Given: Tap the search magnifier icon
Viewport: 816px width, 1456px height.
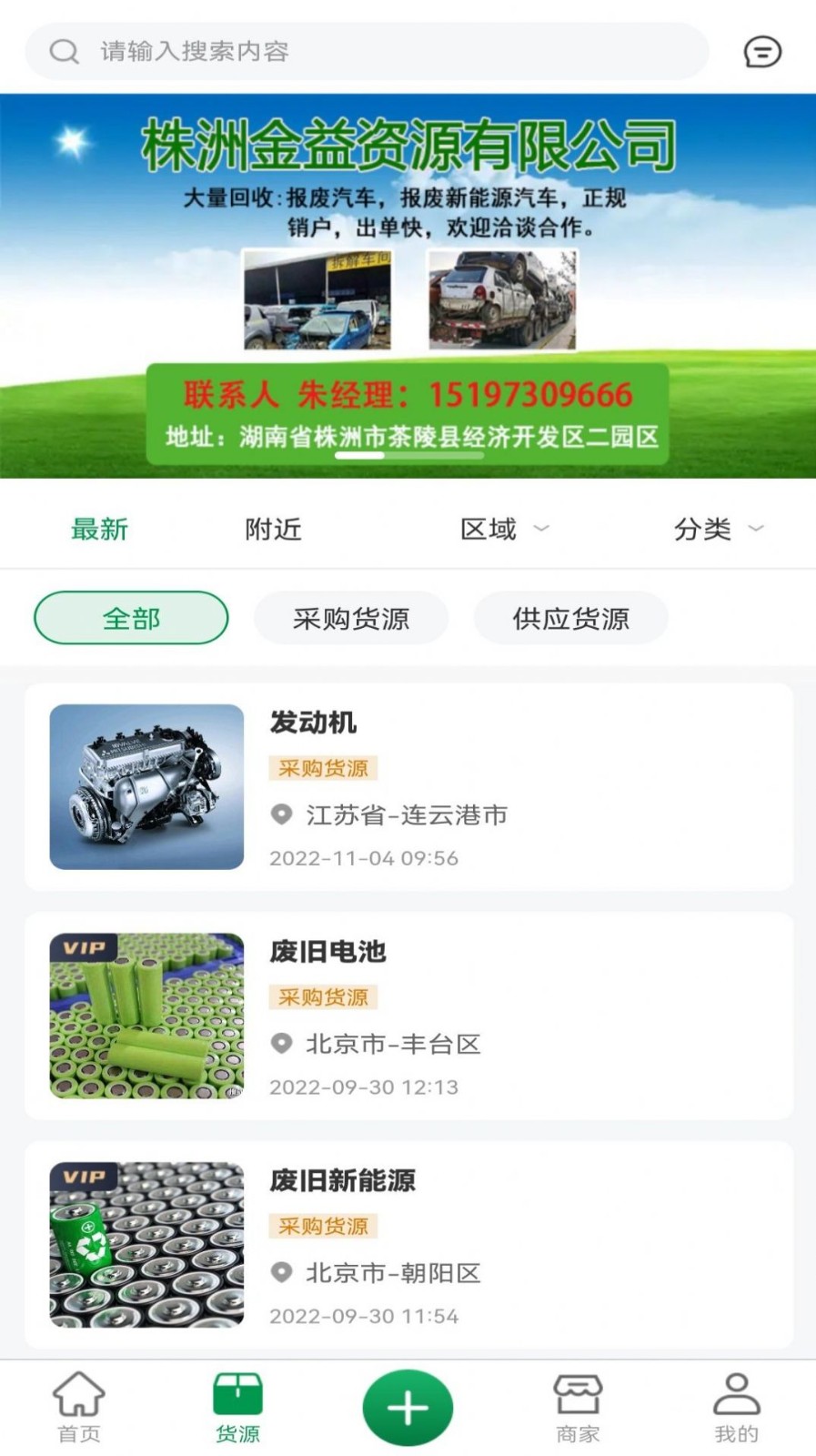Looking at the screenshot, I should point(63,51).
